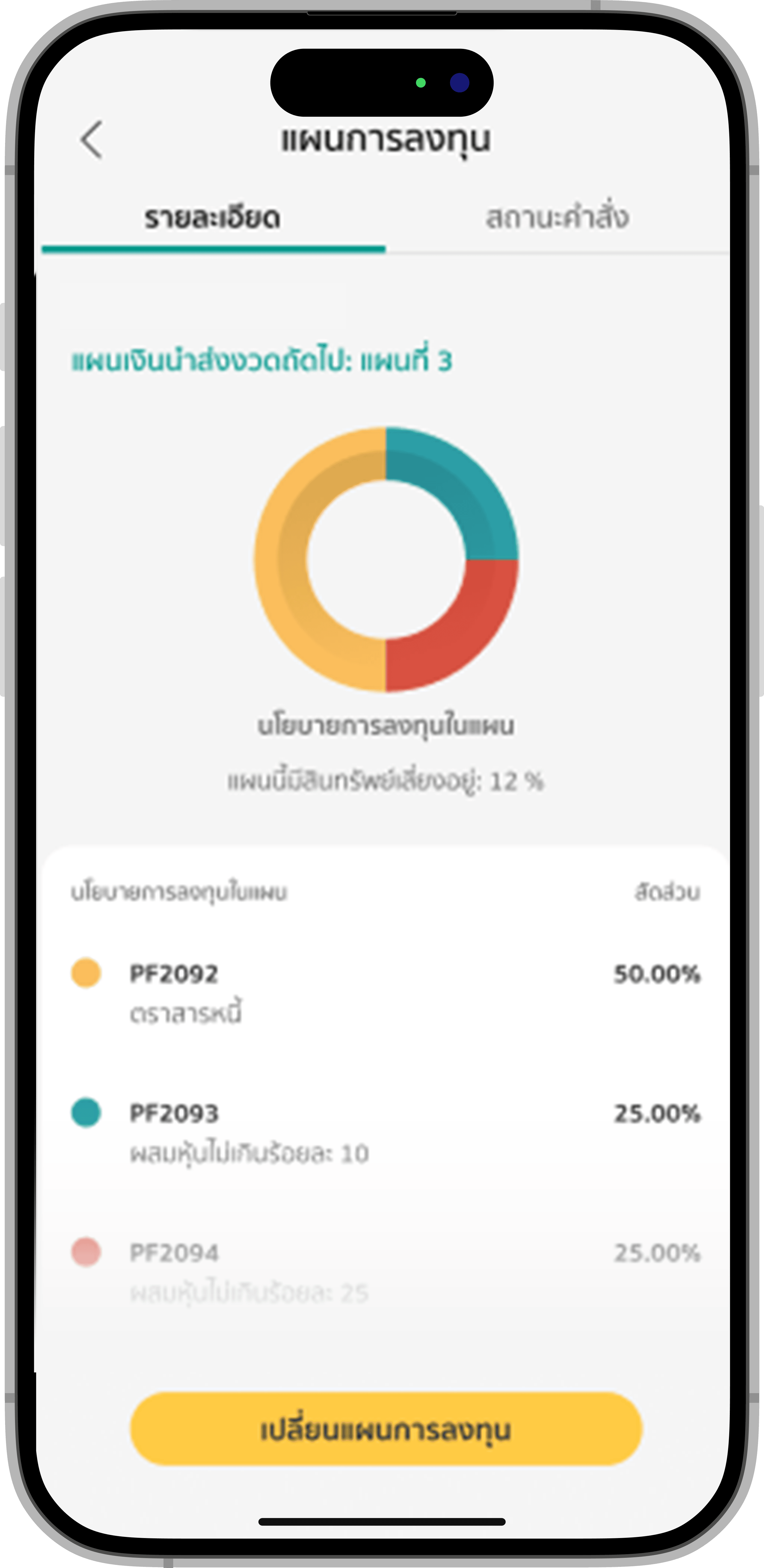This screenshot has width=764, height=1568.
Task: Switch to the รายละเอียด tab
Action: click(212, 218)
